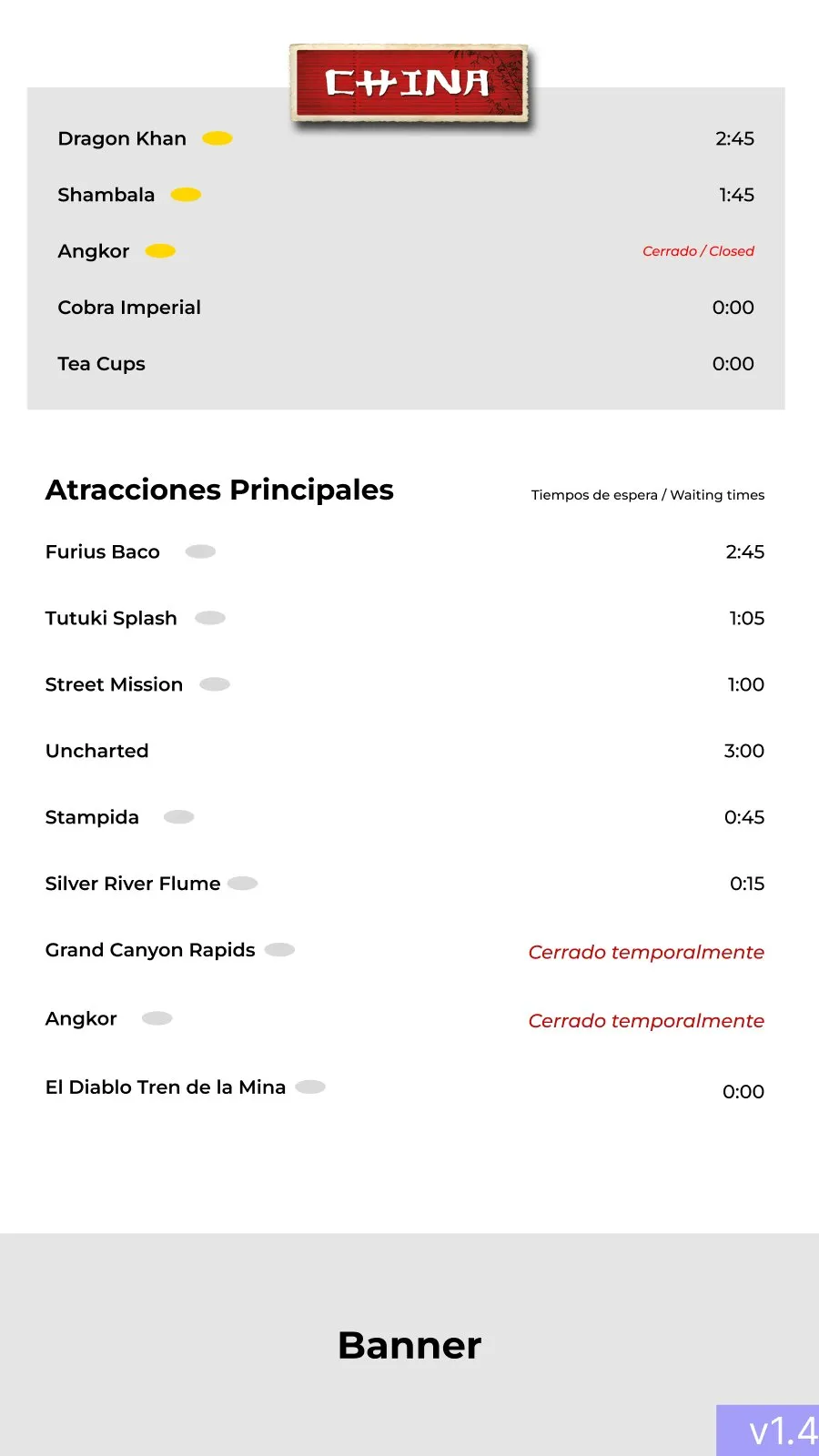Image resolution: width=819 pixels, height=1456 pixels.
Task: Open Stampida wait time row
Action: click(x=405, y=817)
